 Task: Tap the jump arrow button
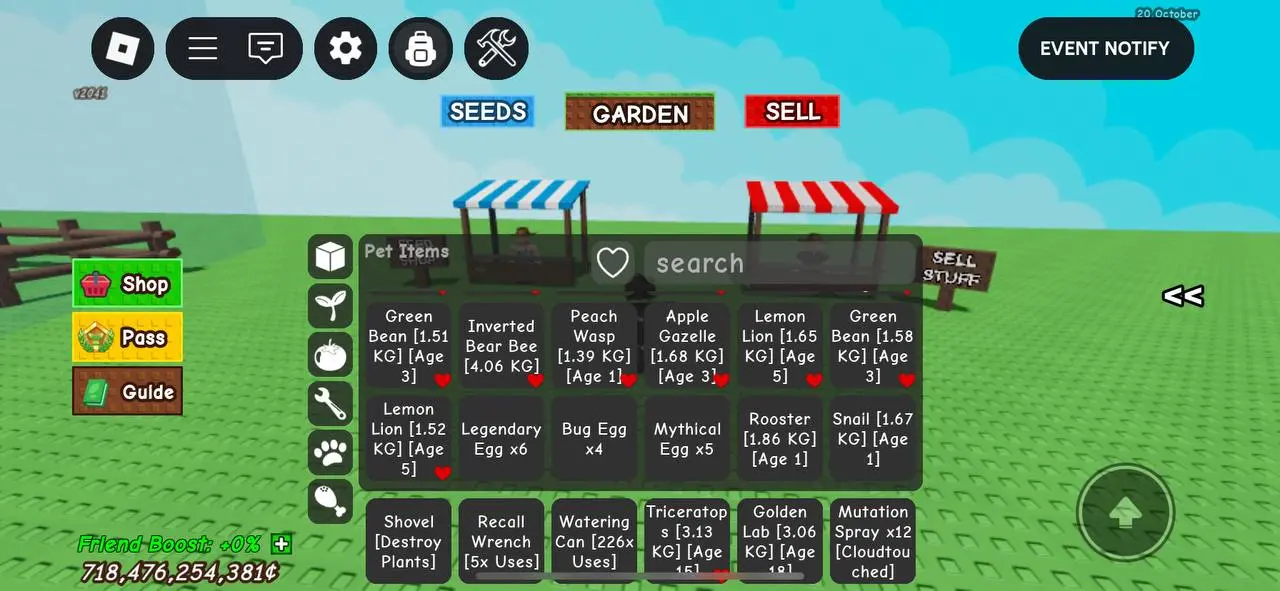click(1125, 513)
